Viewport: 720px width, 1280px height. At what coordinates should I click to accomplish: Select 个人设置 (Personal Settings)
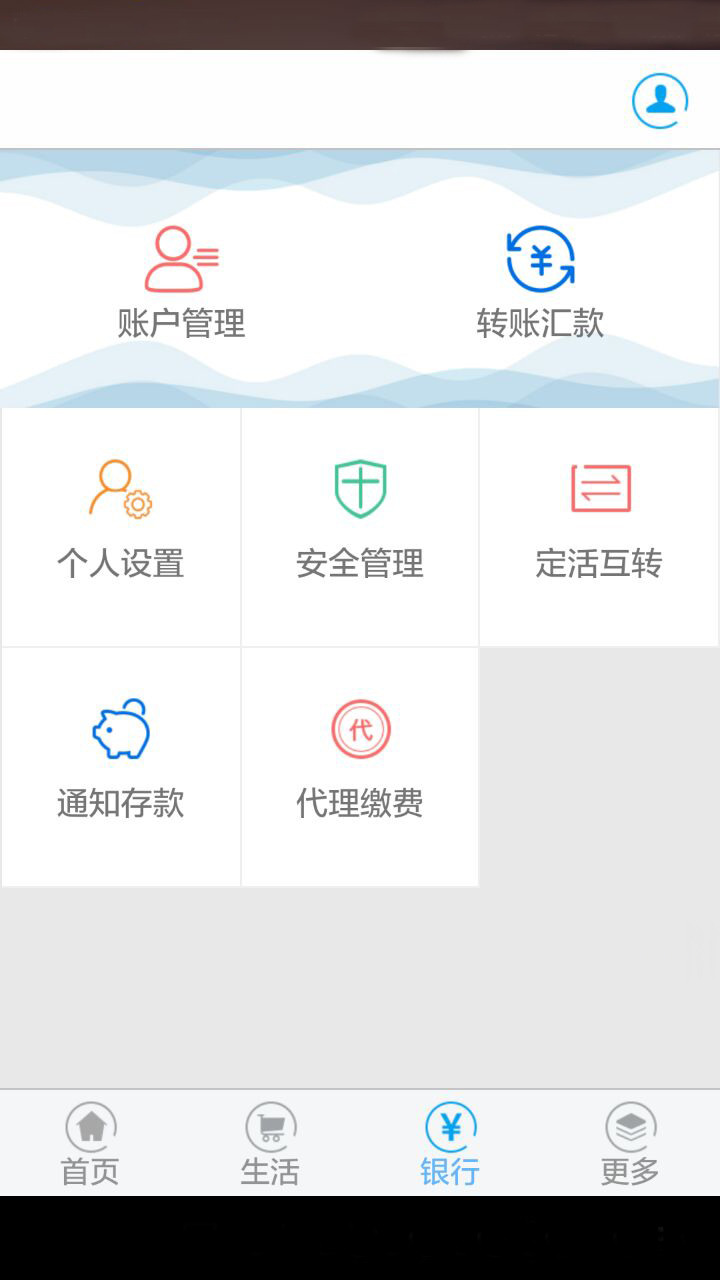120,525
